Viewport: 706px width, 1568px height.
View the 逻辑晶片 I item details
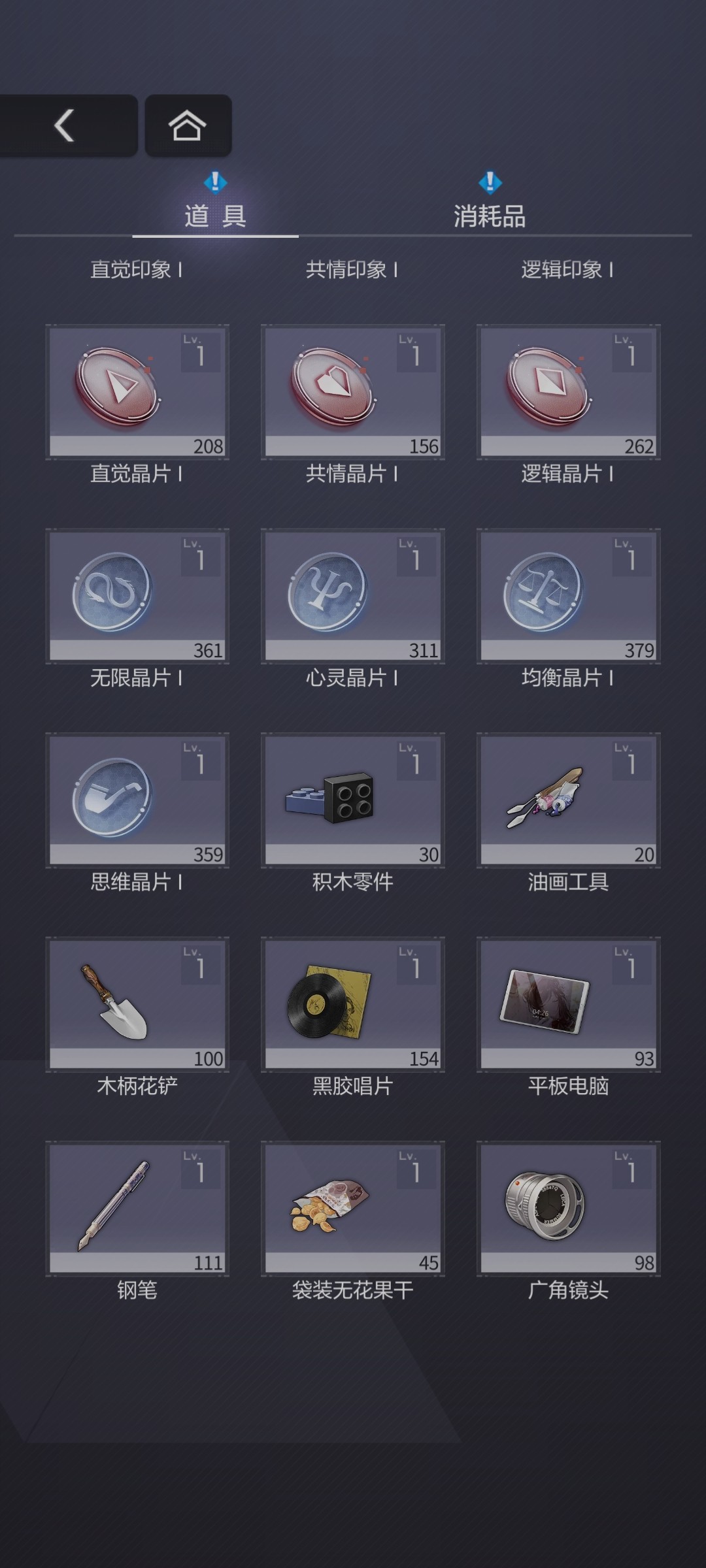point(569,392)
